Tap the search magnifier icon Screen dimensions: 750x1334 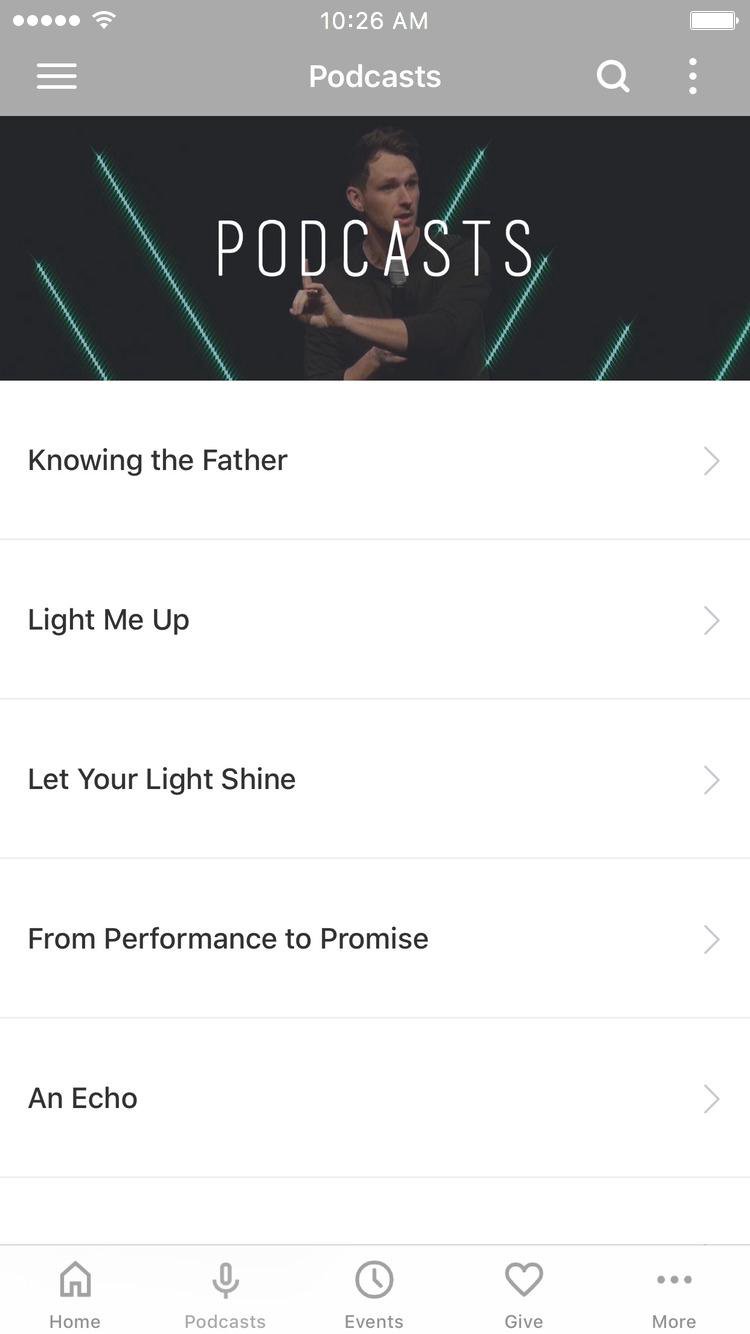[613, 76]
